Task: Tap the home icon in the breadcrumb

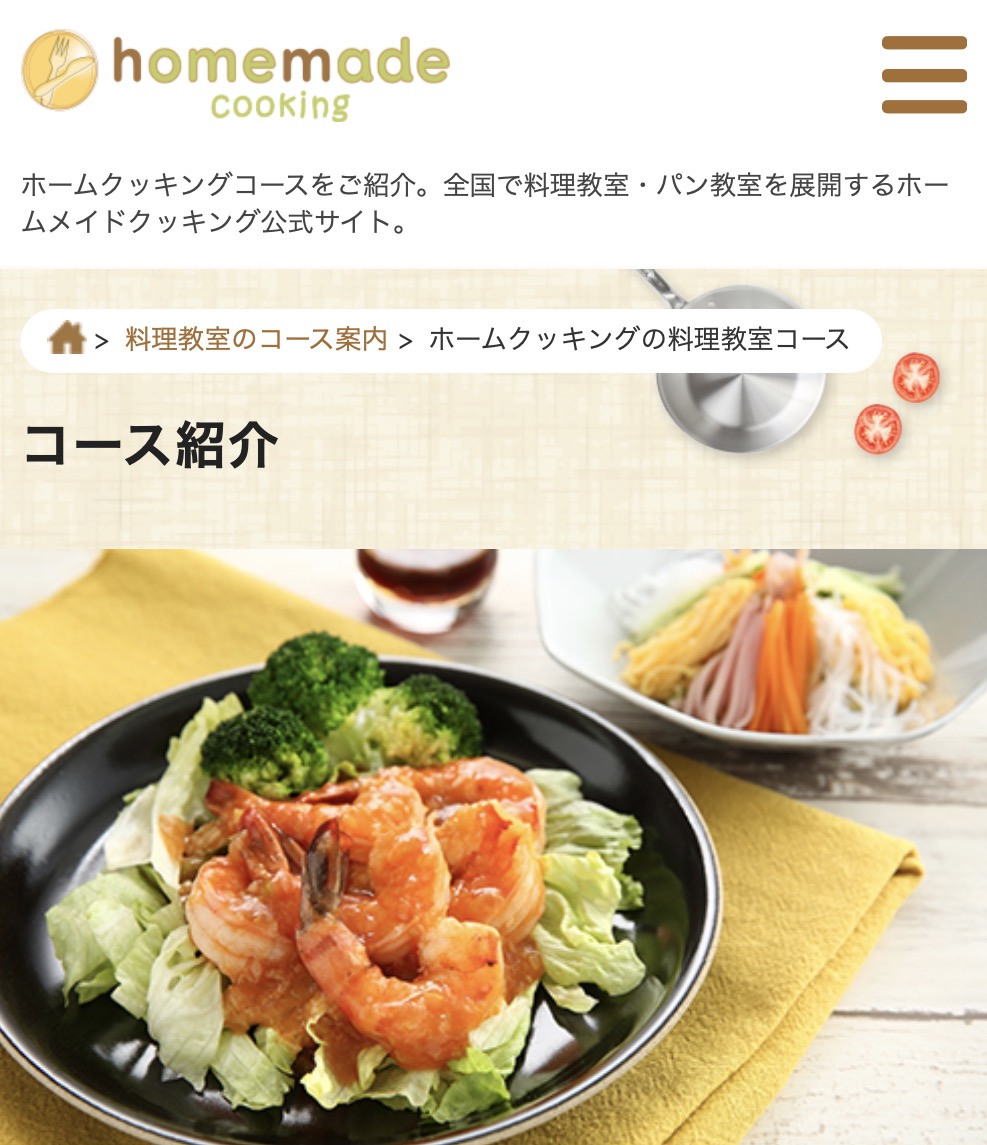Action: [x=66, y=339]
